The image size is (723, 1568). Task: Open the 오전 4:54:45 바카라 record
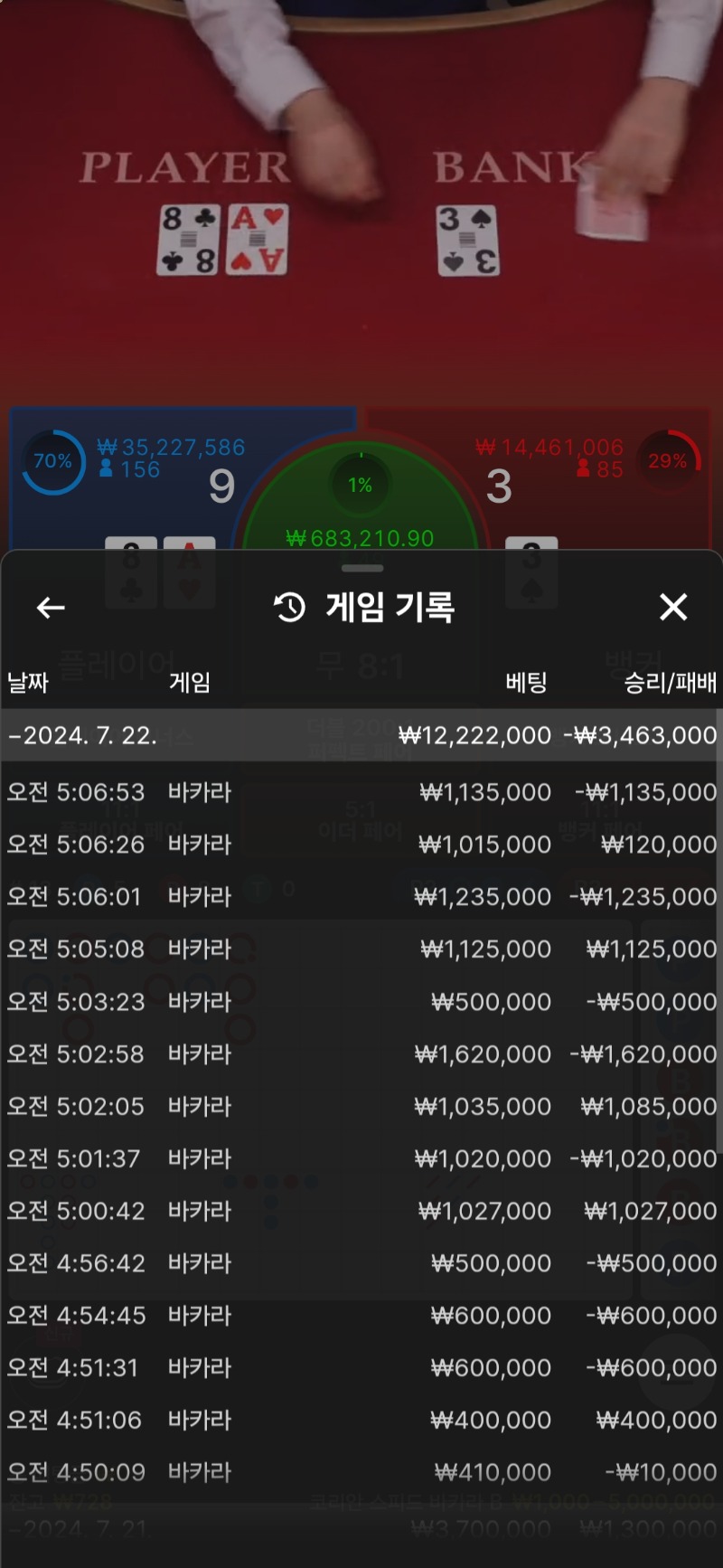[360, 1317]
